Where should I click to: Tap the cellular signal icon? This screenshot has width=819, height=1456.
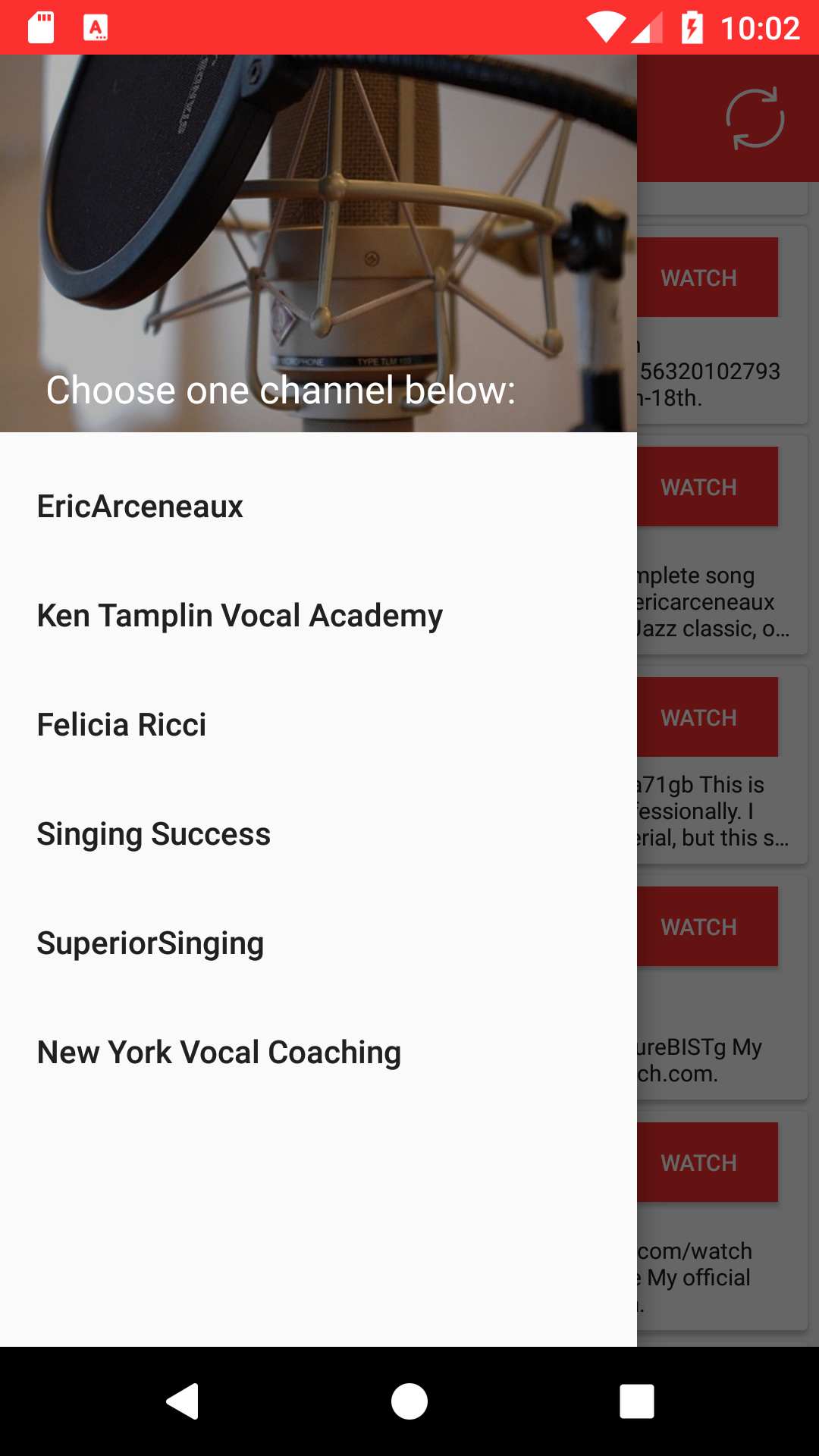(x=648, y=27)
